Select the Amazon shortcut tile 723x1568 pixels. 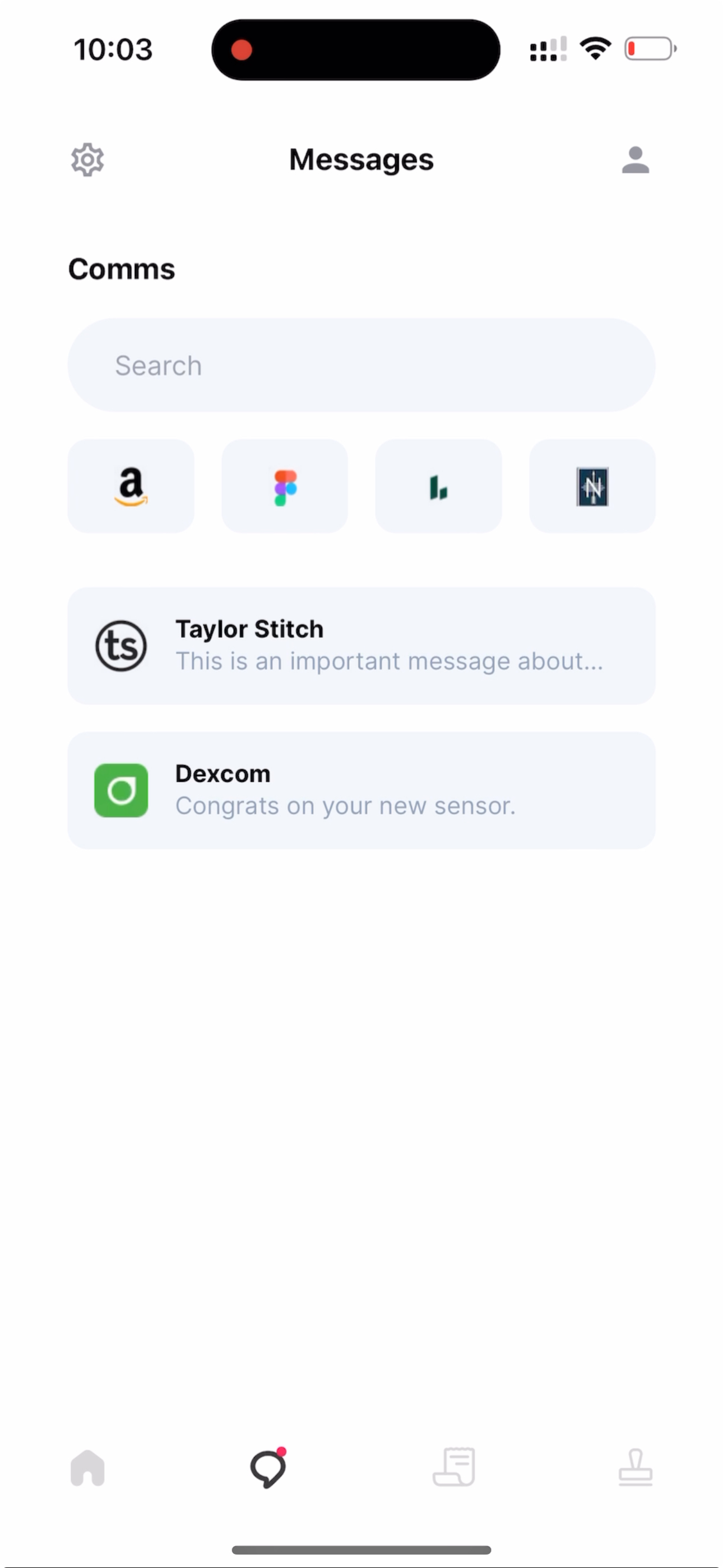click(131, 486)
